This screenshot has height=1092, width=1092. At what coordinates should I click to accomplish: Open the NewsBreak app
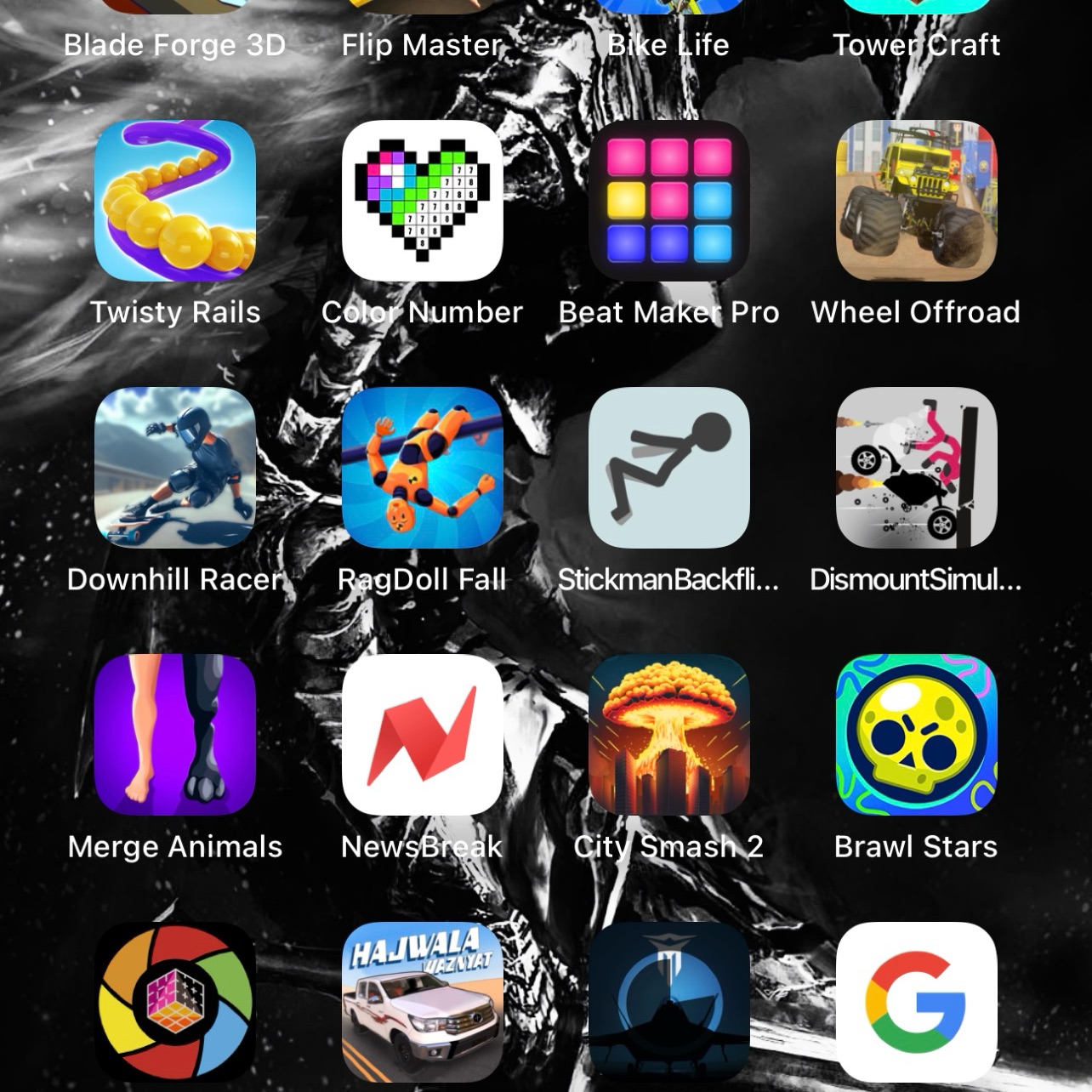tap(422, 735)
